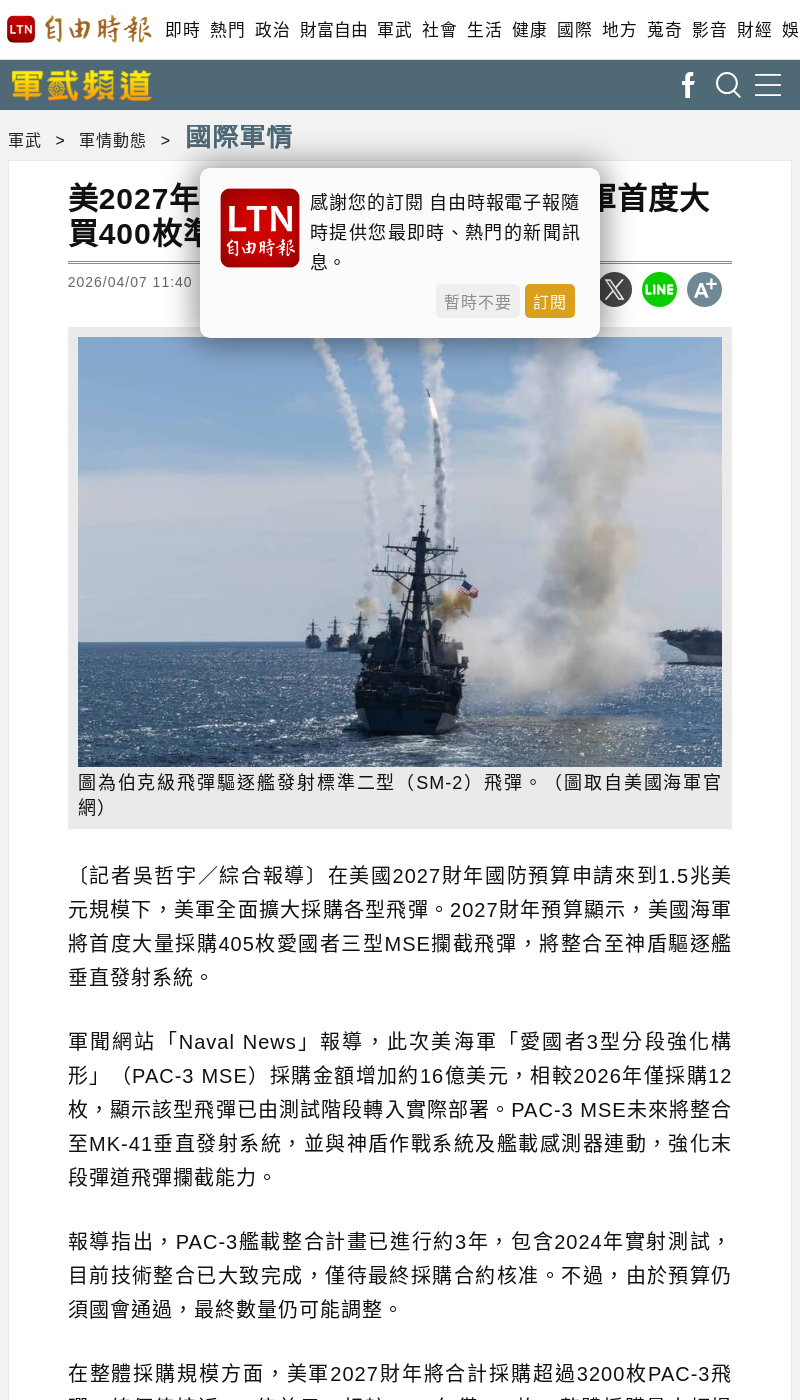Share article via LINE
This screenshot has width=800, height=1400.
(x=659, y=289)
